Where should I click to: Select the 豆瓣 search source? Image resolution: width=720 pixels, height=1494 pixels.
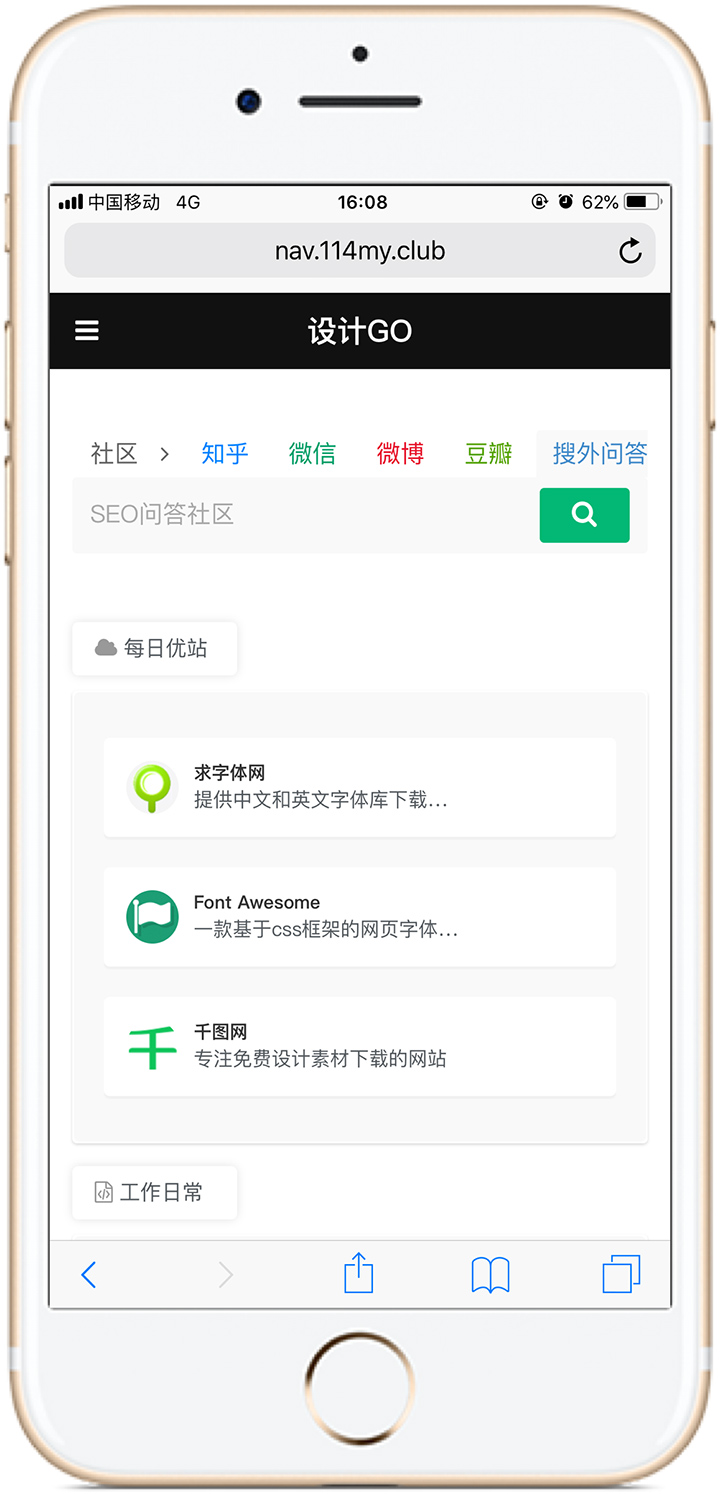pos(488,453)
